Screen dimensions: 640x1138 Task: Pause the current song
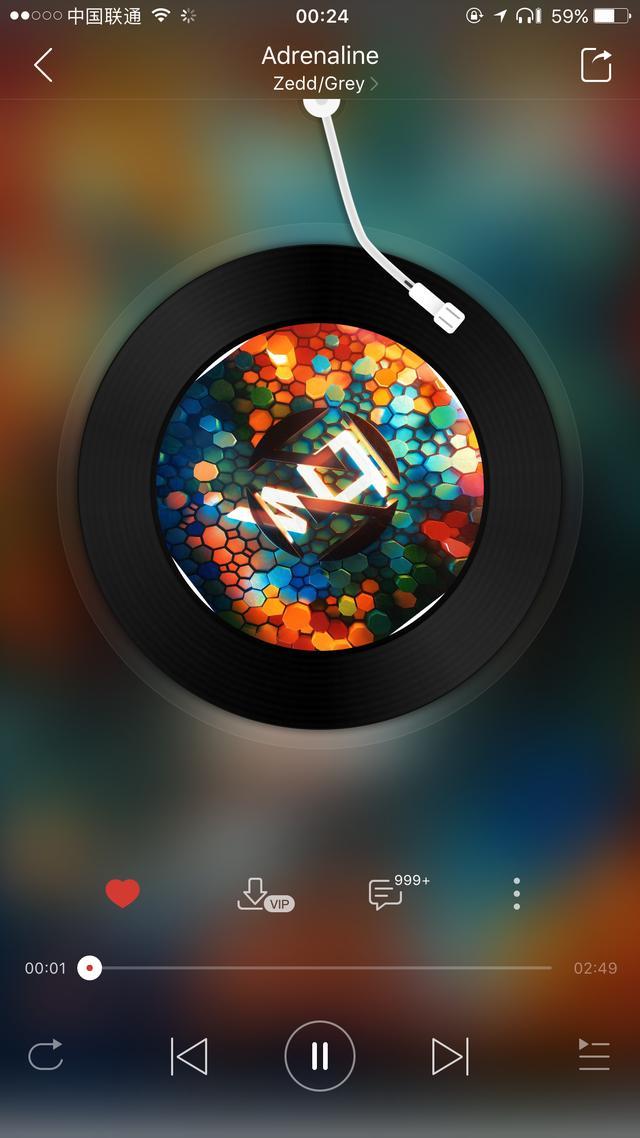[320, 1056]
